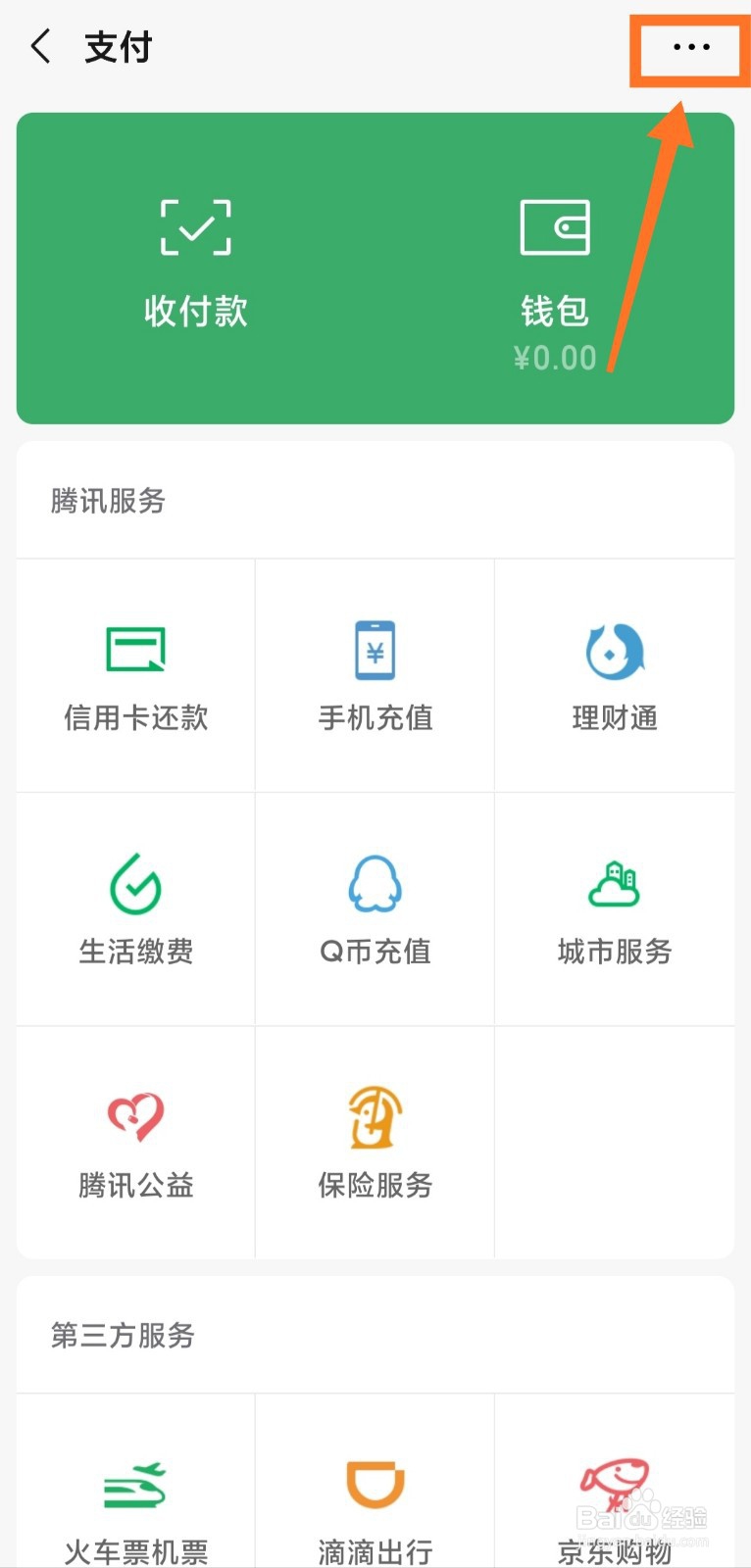Open 城市服务 city services

[x=614, y=909]
